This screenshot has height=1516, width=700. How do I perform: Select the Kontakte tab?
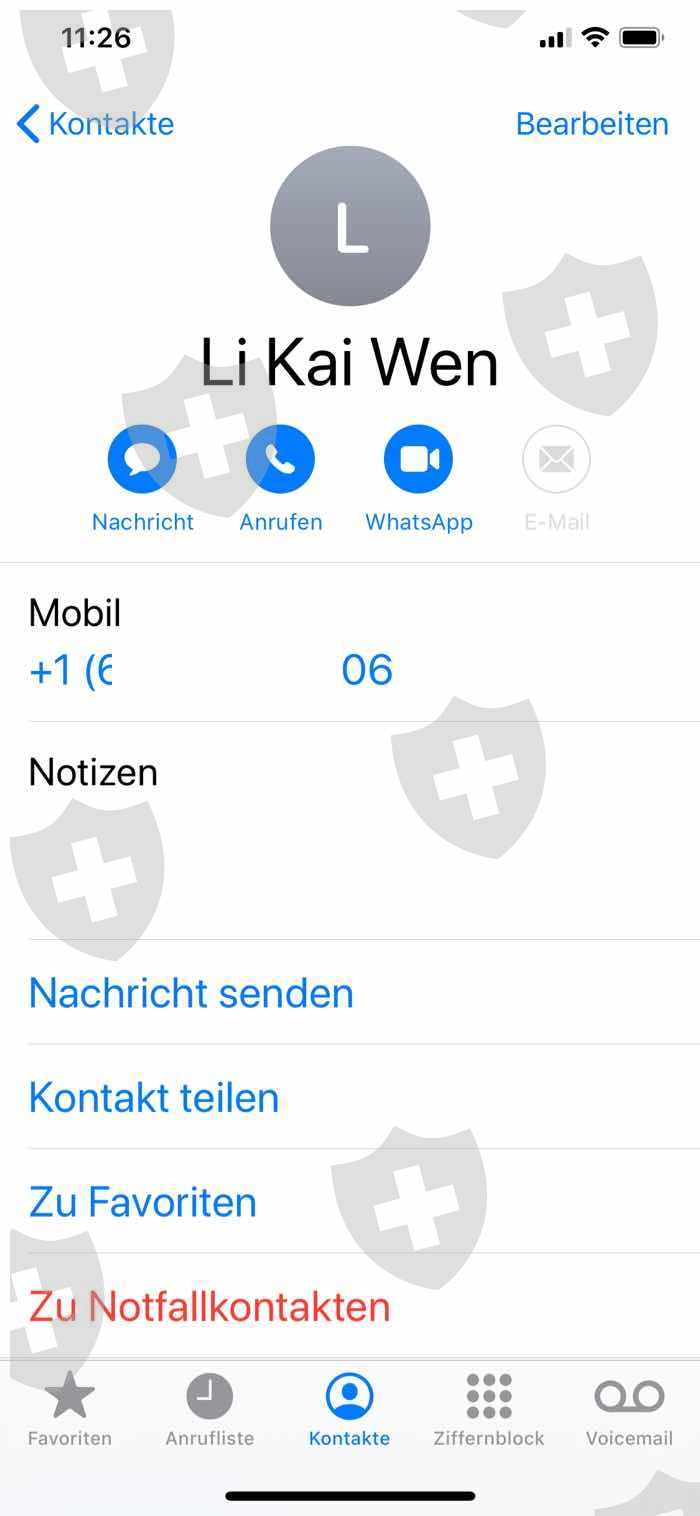(x=349, y=1411)
